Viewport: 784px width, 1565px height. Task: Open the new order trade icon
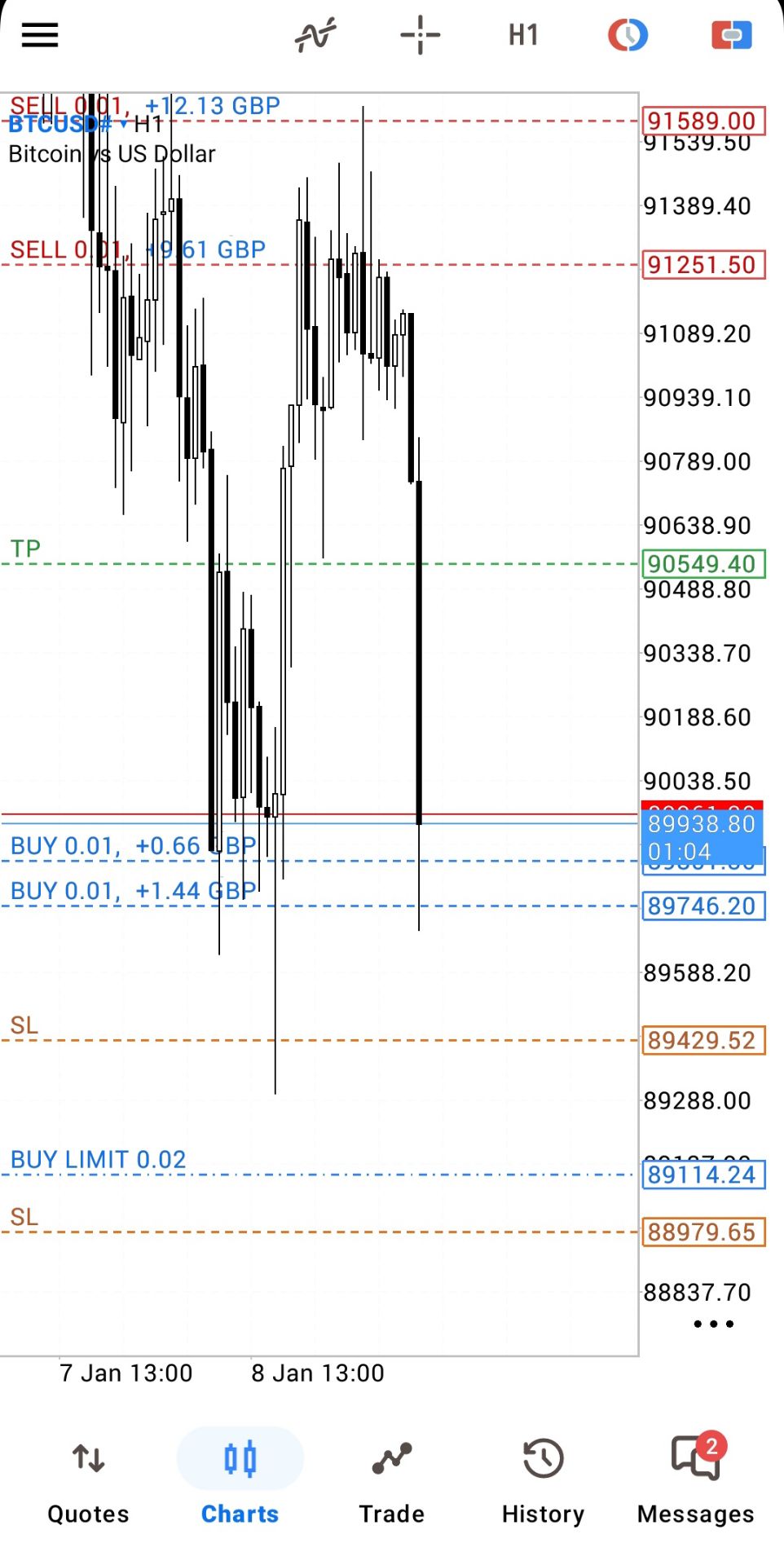(x=731, y=35)
